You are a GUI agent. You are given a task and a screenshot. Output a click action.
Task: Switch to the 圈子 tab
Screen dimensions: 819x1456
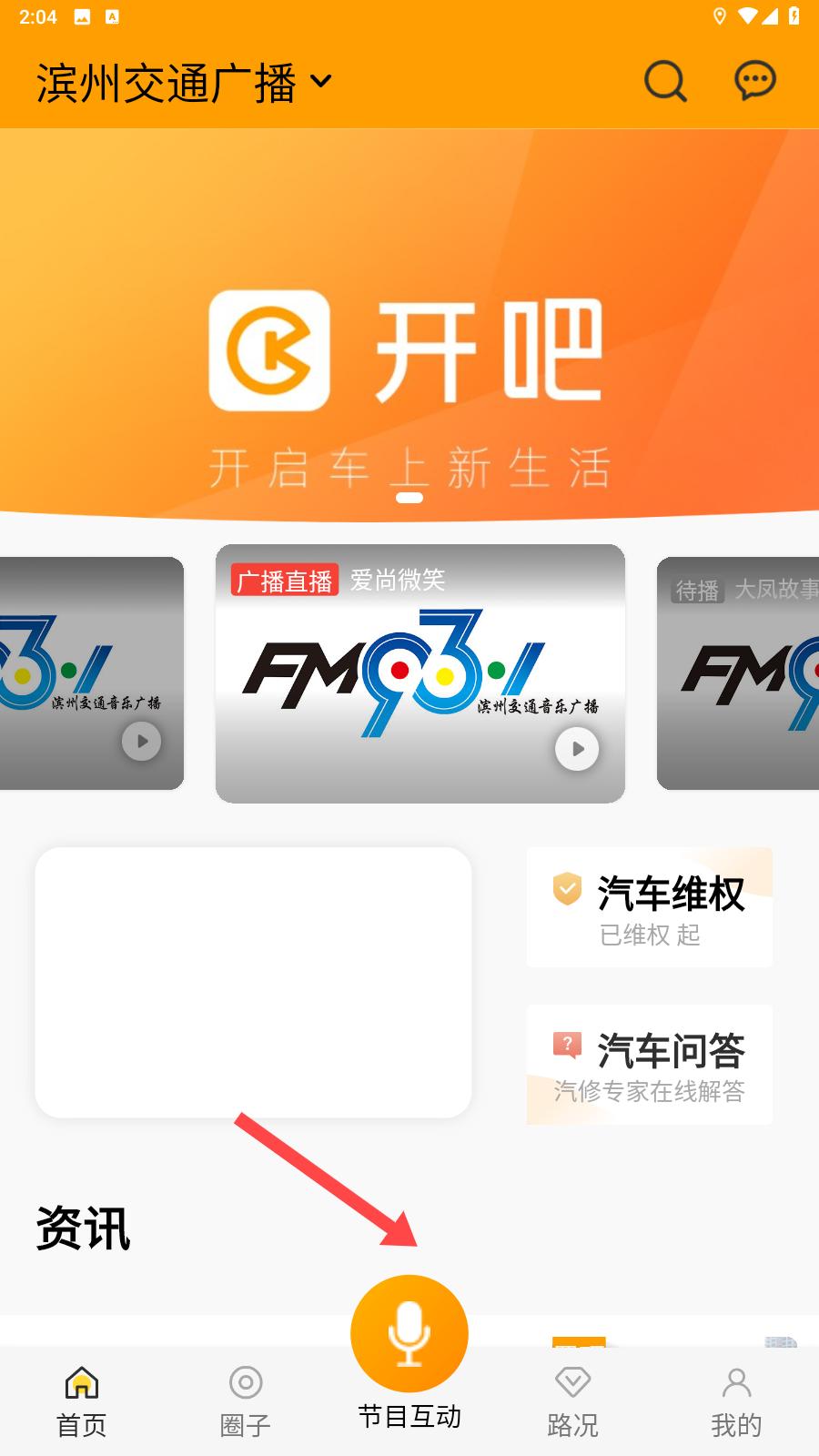tap(246, 1401)
